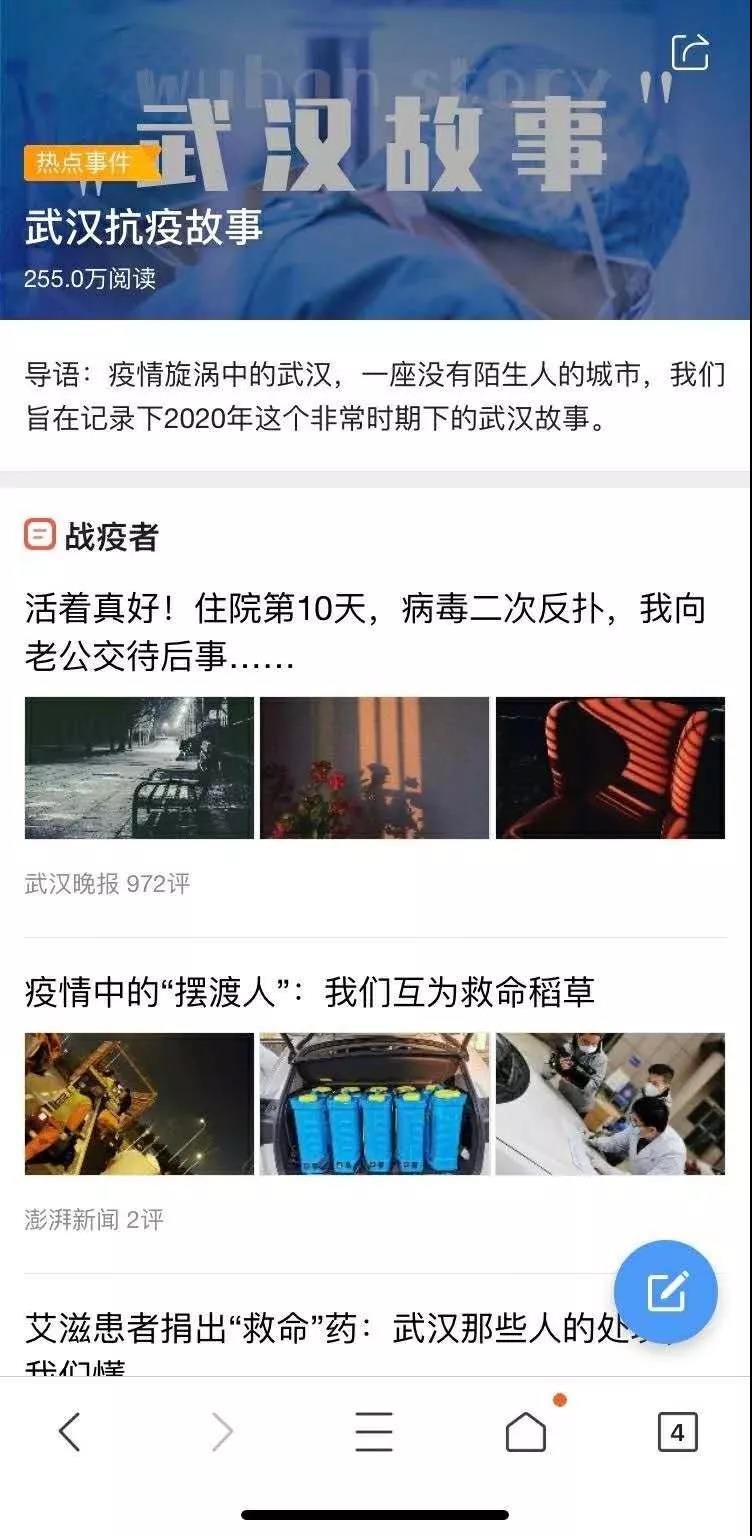The height and width of the screenshot is (1536, 752).
Task: Open the tab switcher showing 4 tabs
Action: point(679,1432)
